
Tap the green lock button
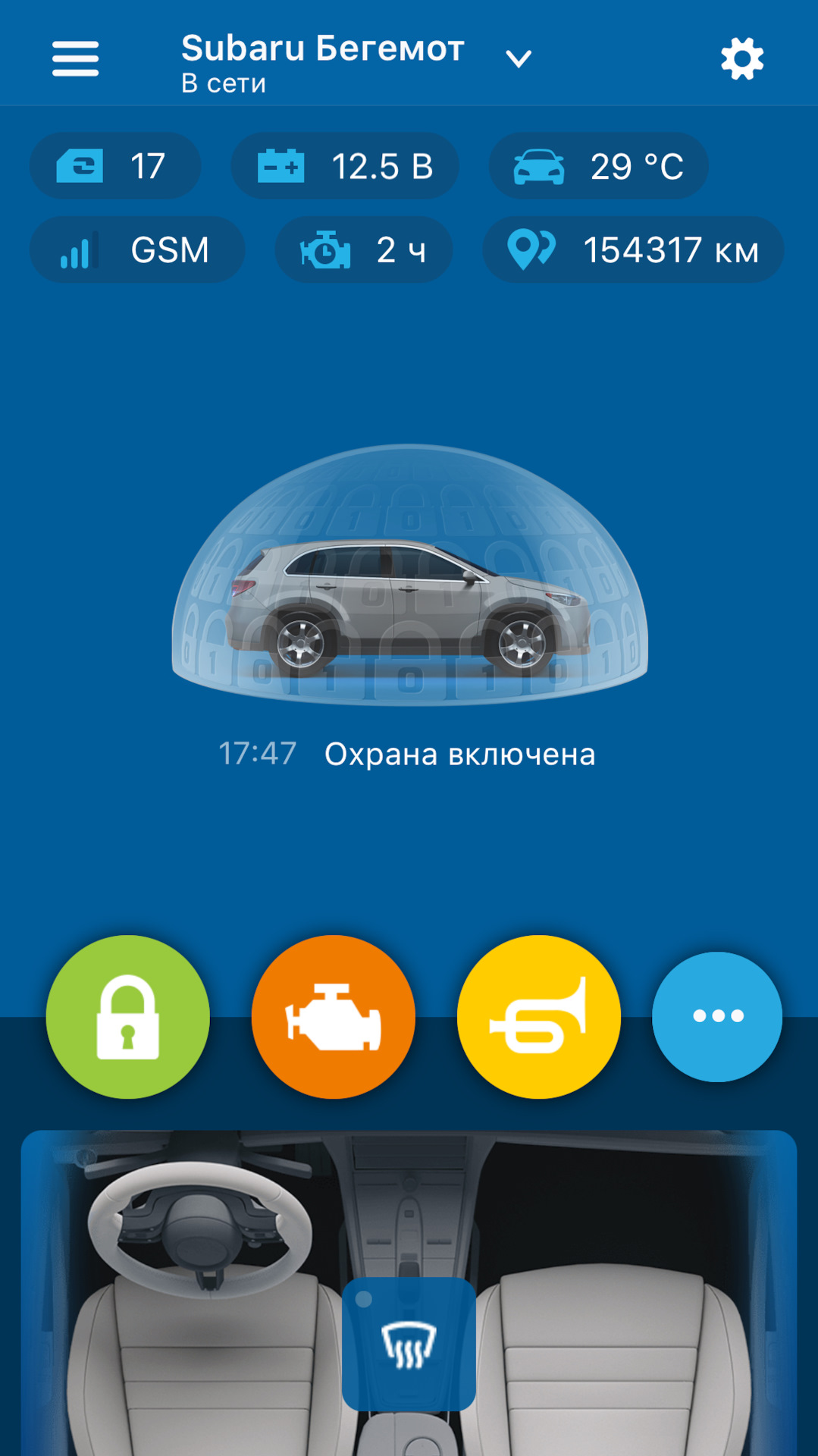[x=128, y=1016]
